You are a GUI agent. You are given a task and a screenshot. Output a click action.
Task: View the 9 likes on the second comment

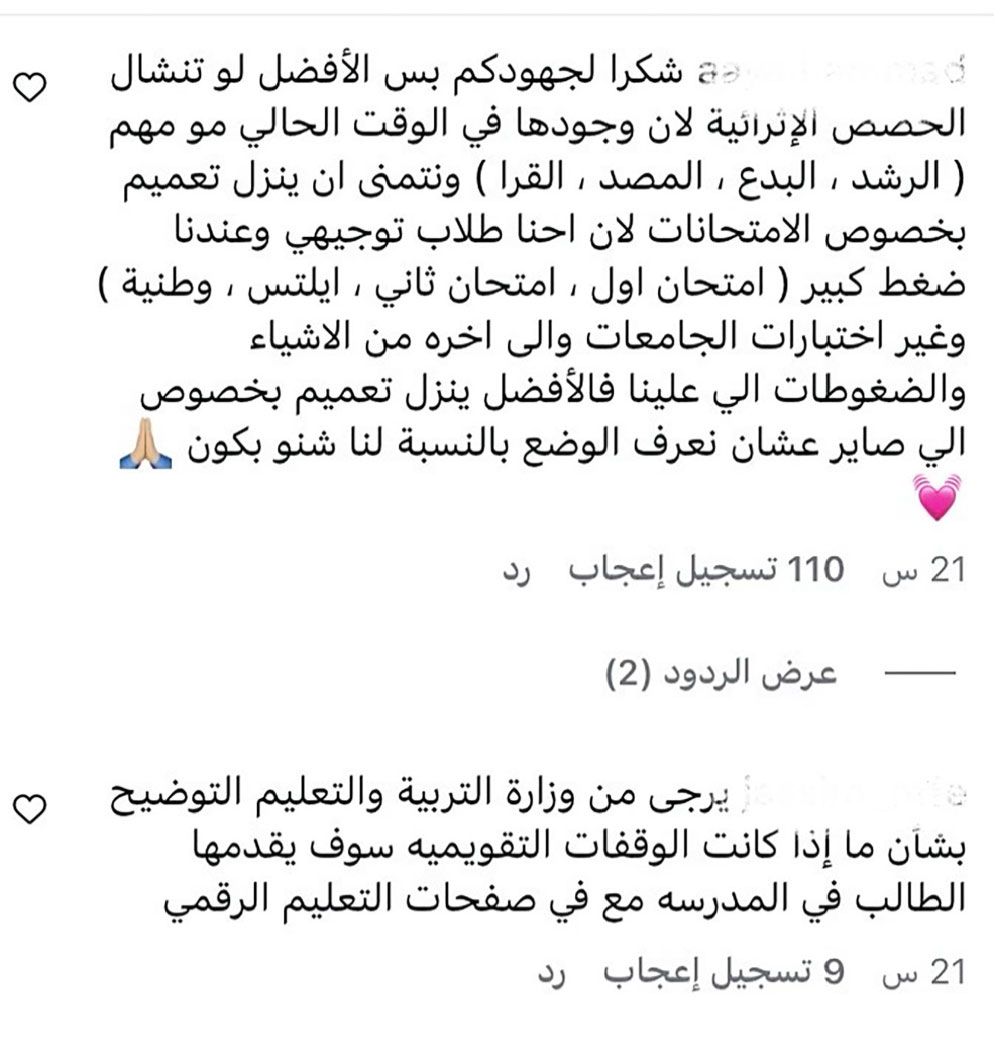pyautogui.click(x=724, y=972)
